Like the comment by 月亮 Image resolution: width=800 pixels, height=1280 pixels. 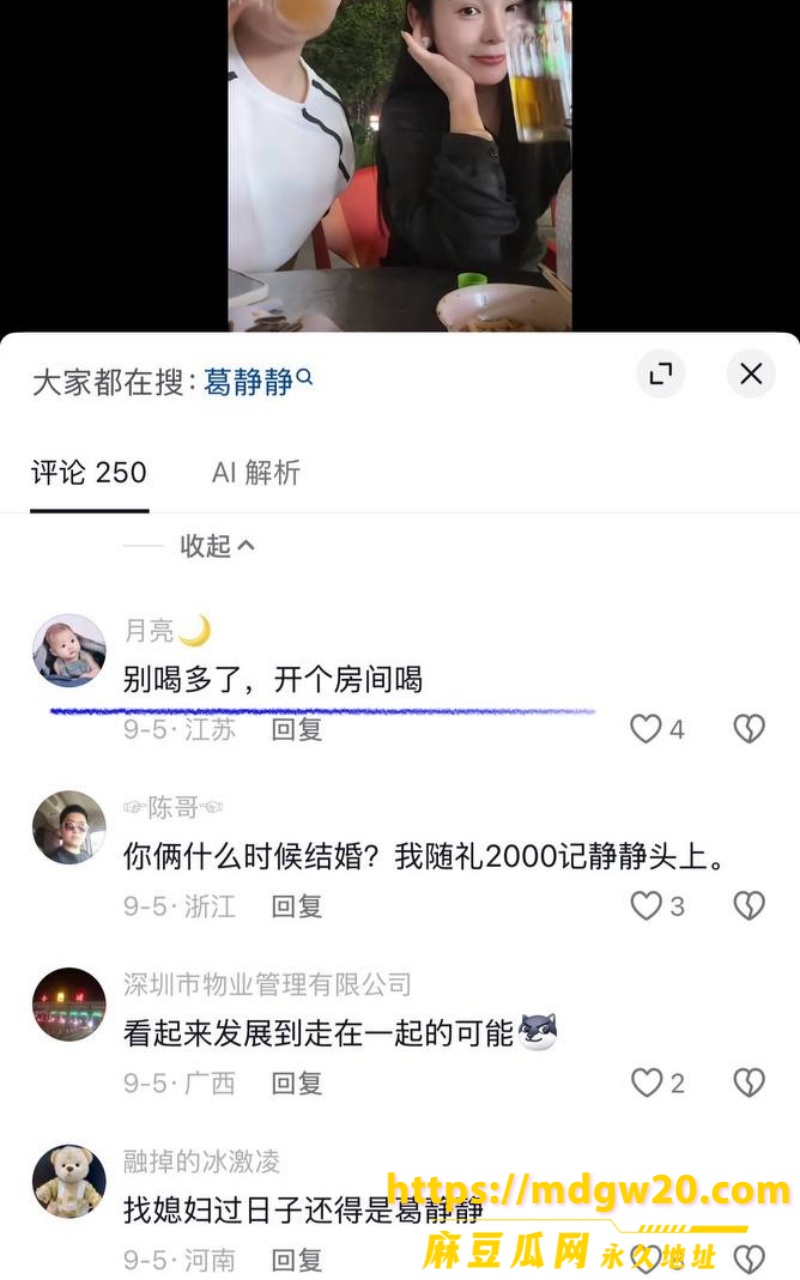click(657, 729)
